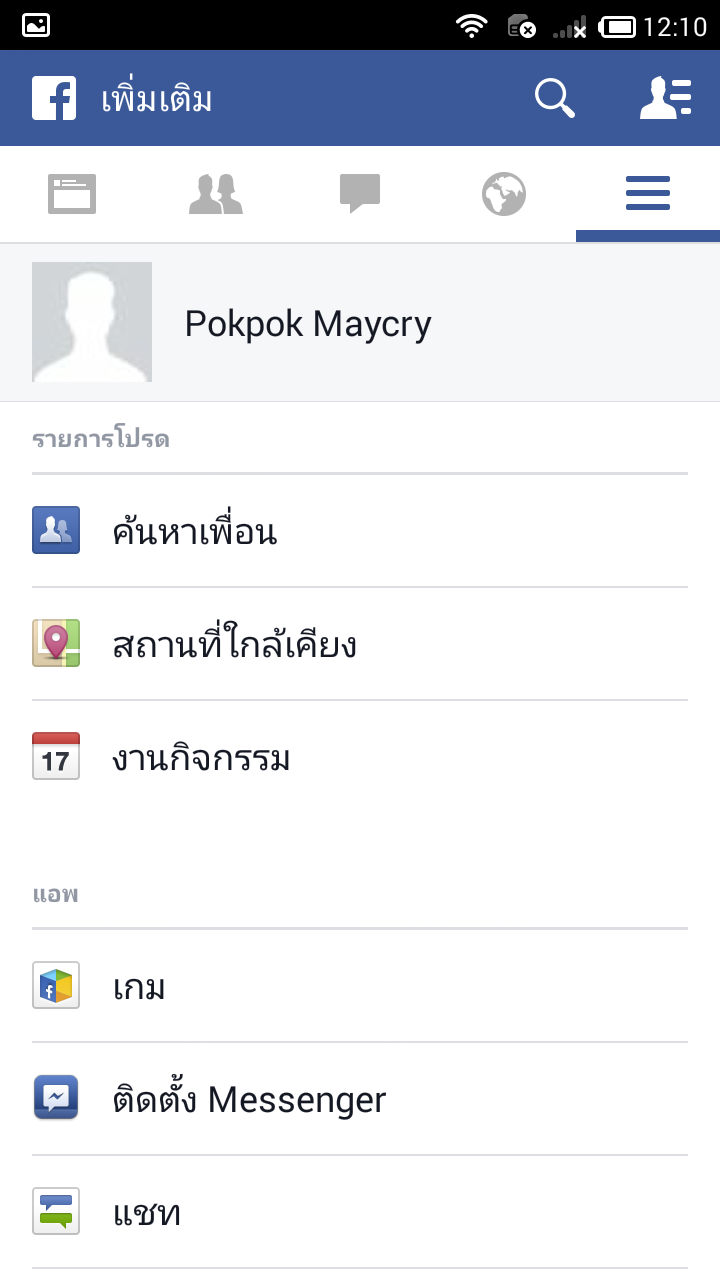The height and width of the screenshot is (1280, 720).
Task: Switch to the News Feed tab
Action: coord(72,194)
